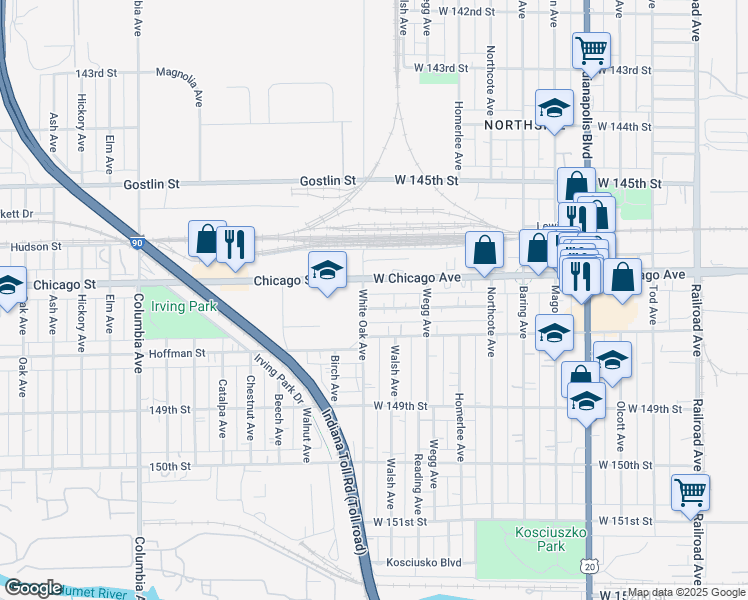Open the shopping bag marker near Hudson St

pos(207,239)
